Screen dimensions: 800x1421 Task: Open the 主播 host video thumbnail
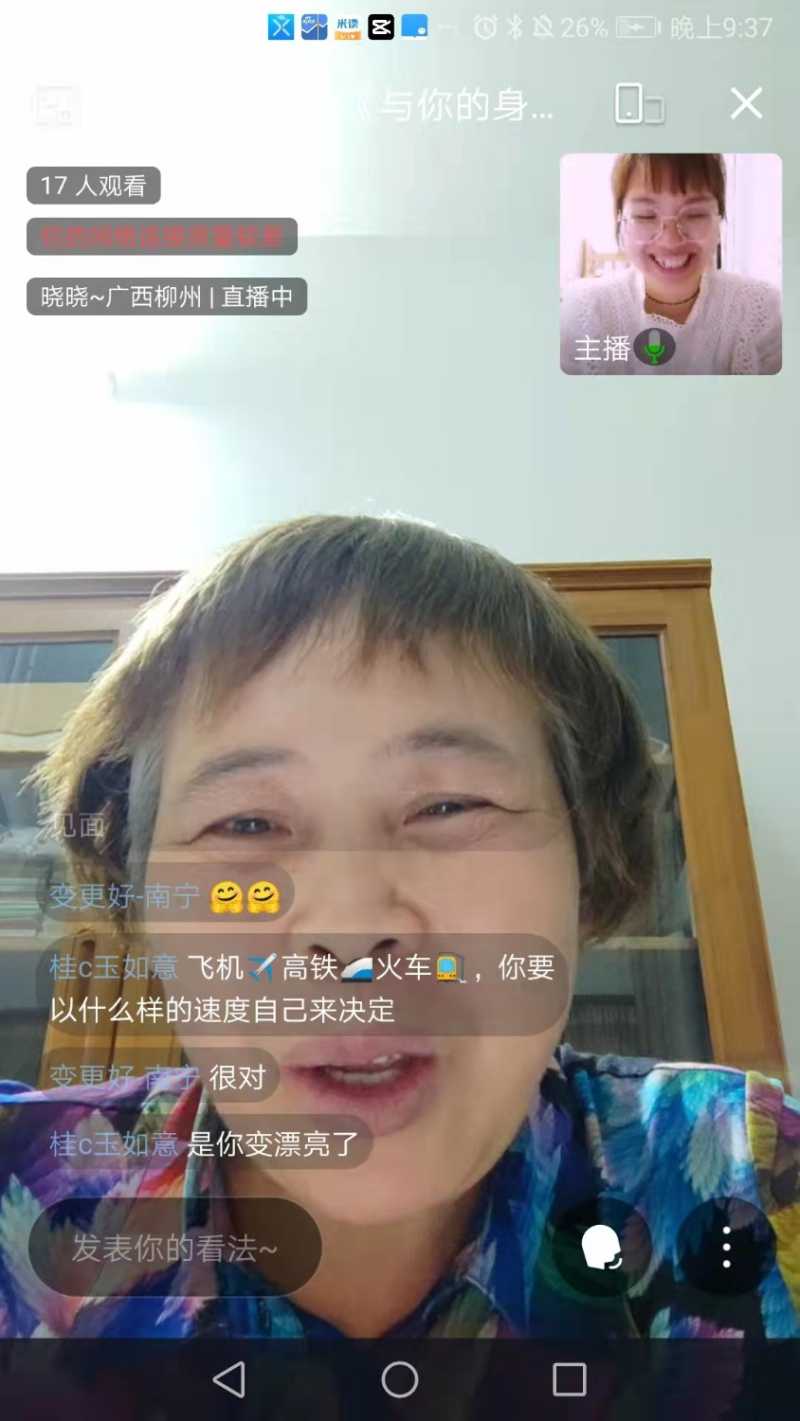click(x=670, y=264)
